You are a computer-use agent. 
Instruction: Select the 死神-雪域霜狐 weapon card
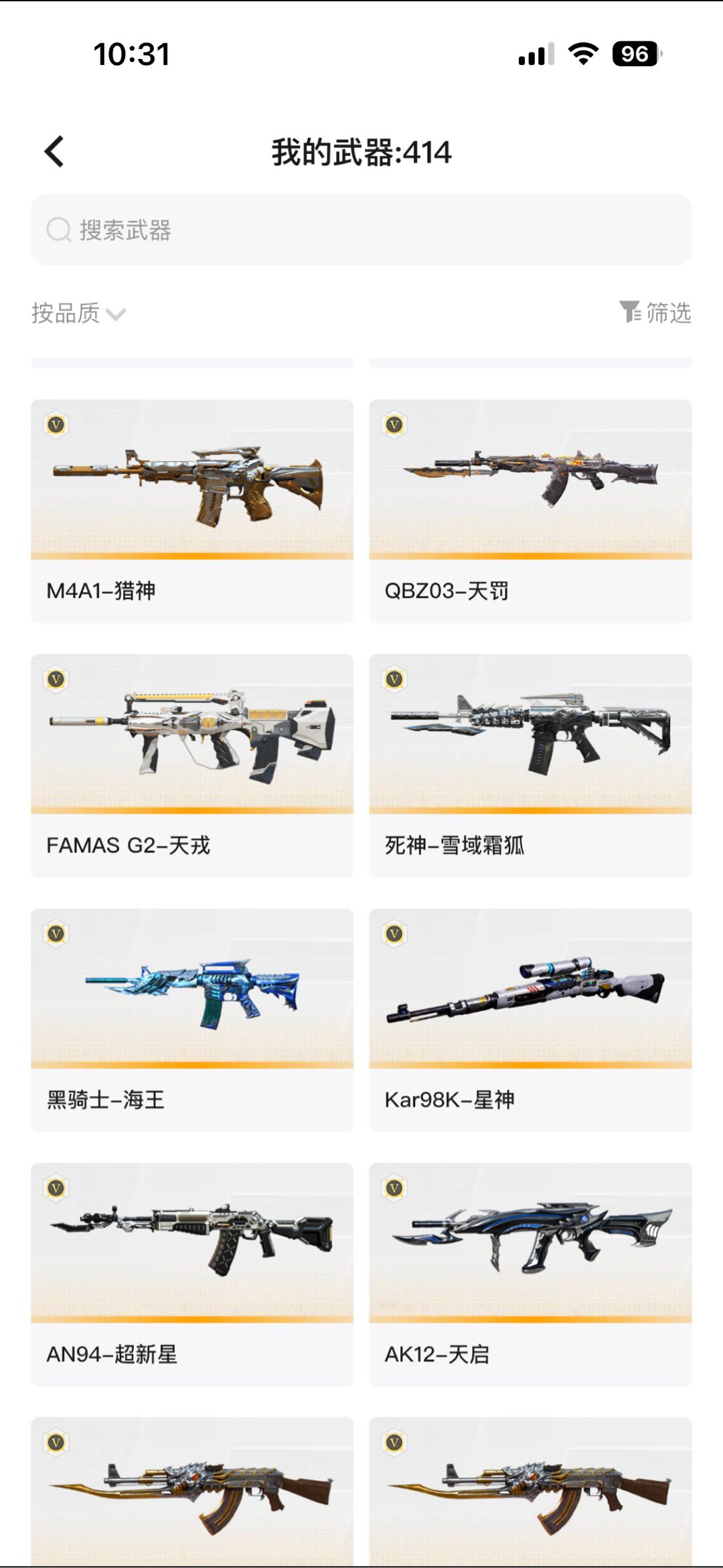point(530,765)
